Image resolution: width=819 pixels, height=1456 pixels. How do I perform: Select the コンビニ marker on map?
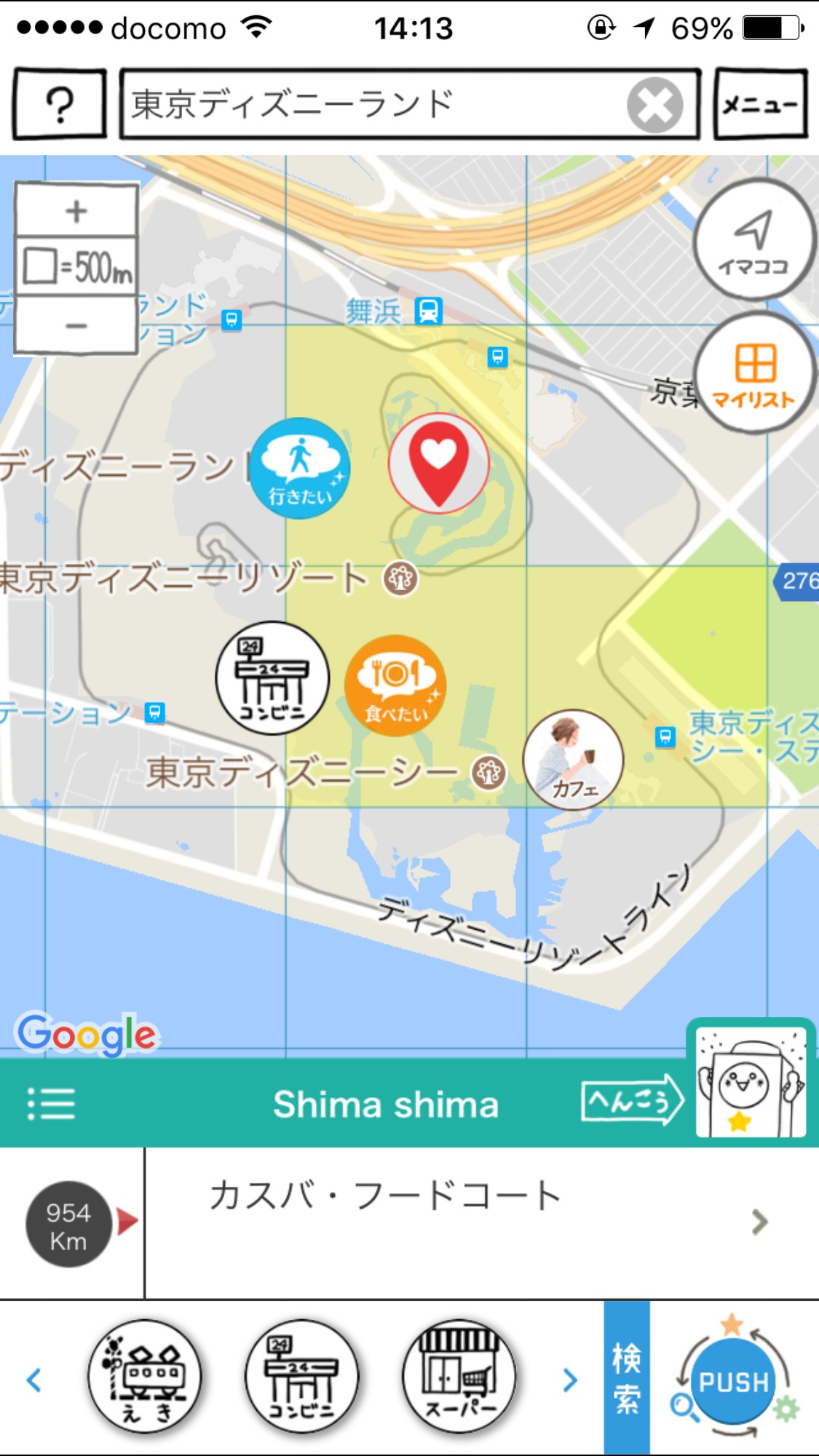(x=272, y=677)
